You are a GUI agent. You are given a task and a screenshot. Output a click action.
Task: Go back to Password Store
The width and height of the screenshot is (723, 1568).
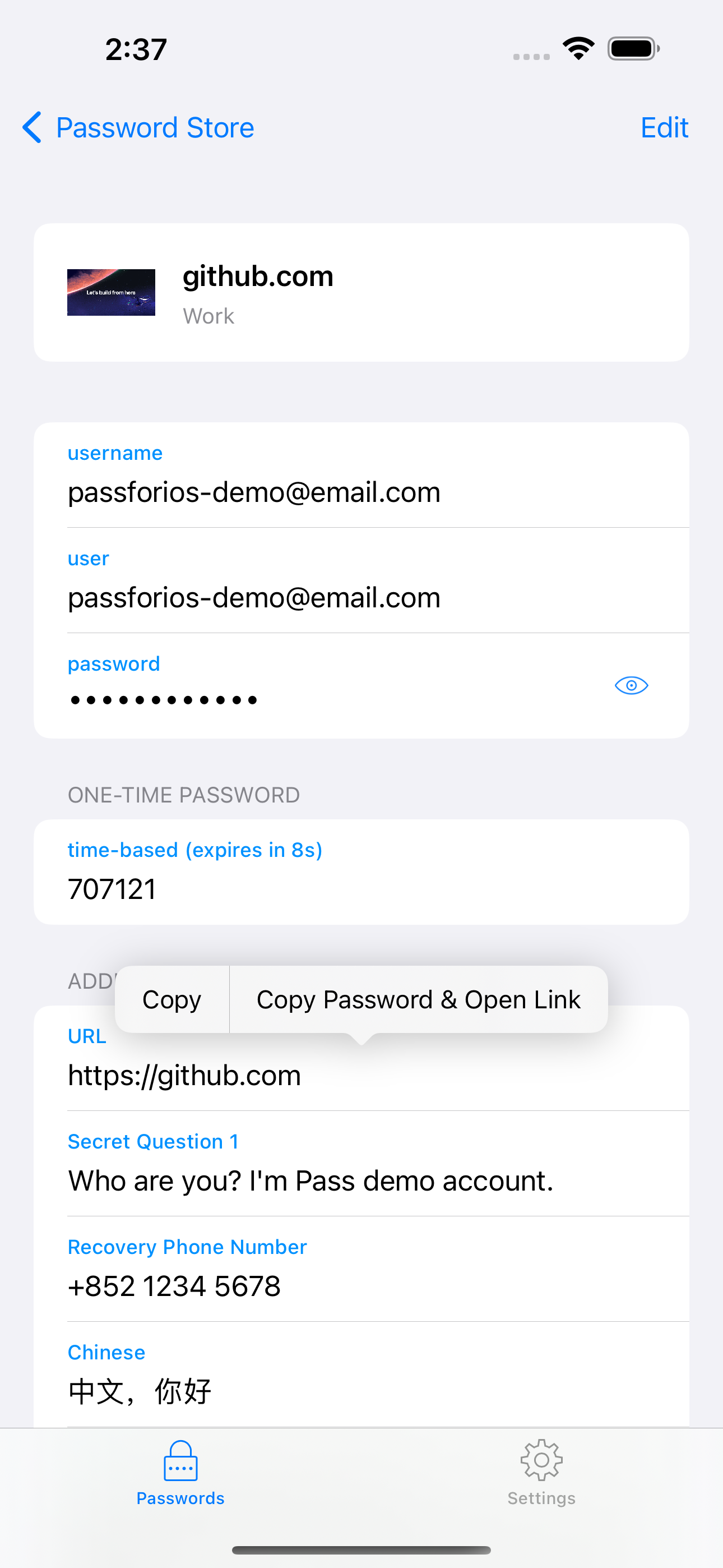click(138, 128)
